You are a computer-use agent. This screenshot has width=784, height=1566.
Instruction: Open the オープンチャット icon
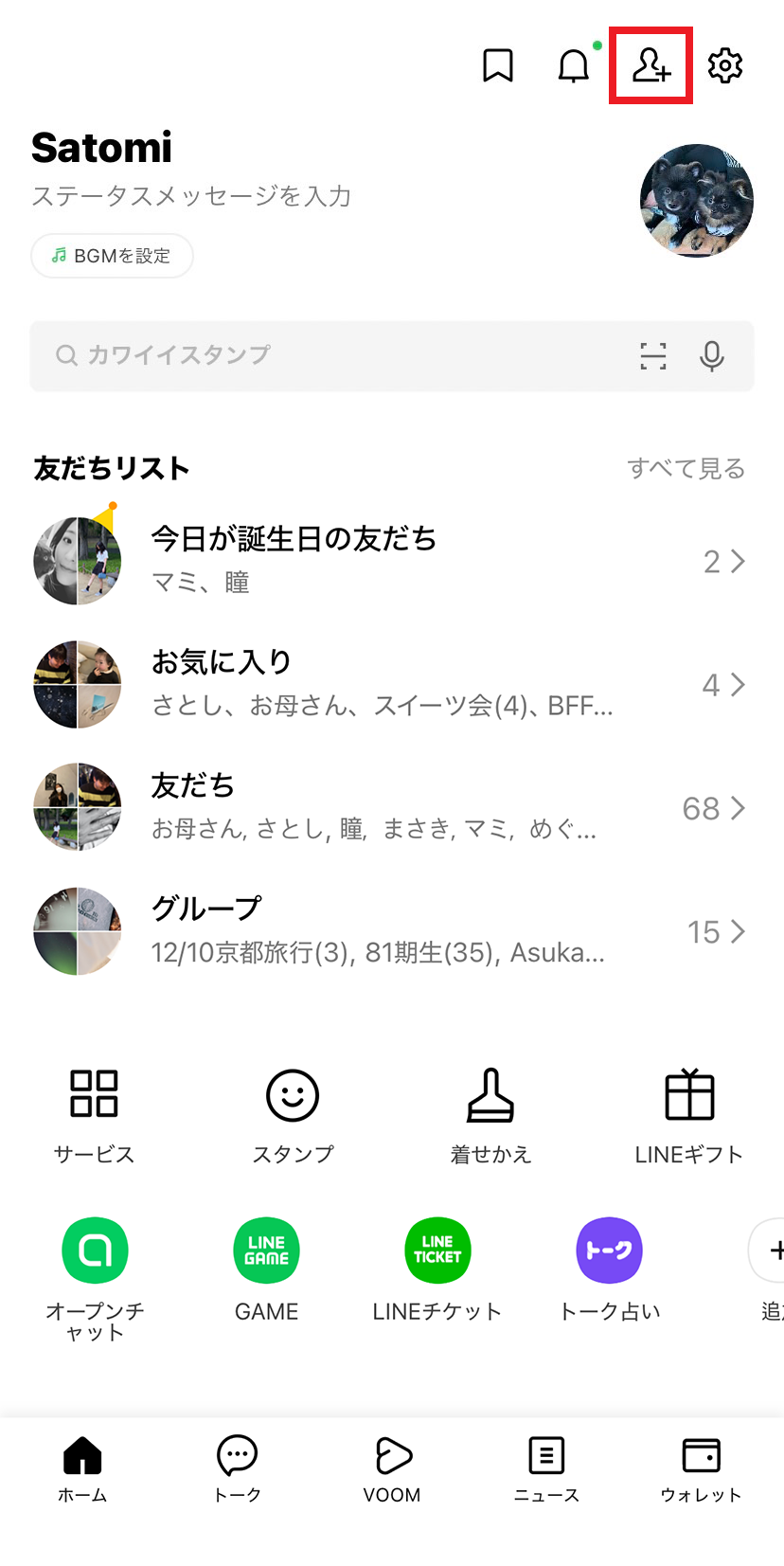point(95,1250)
